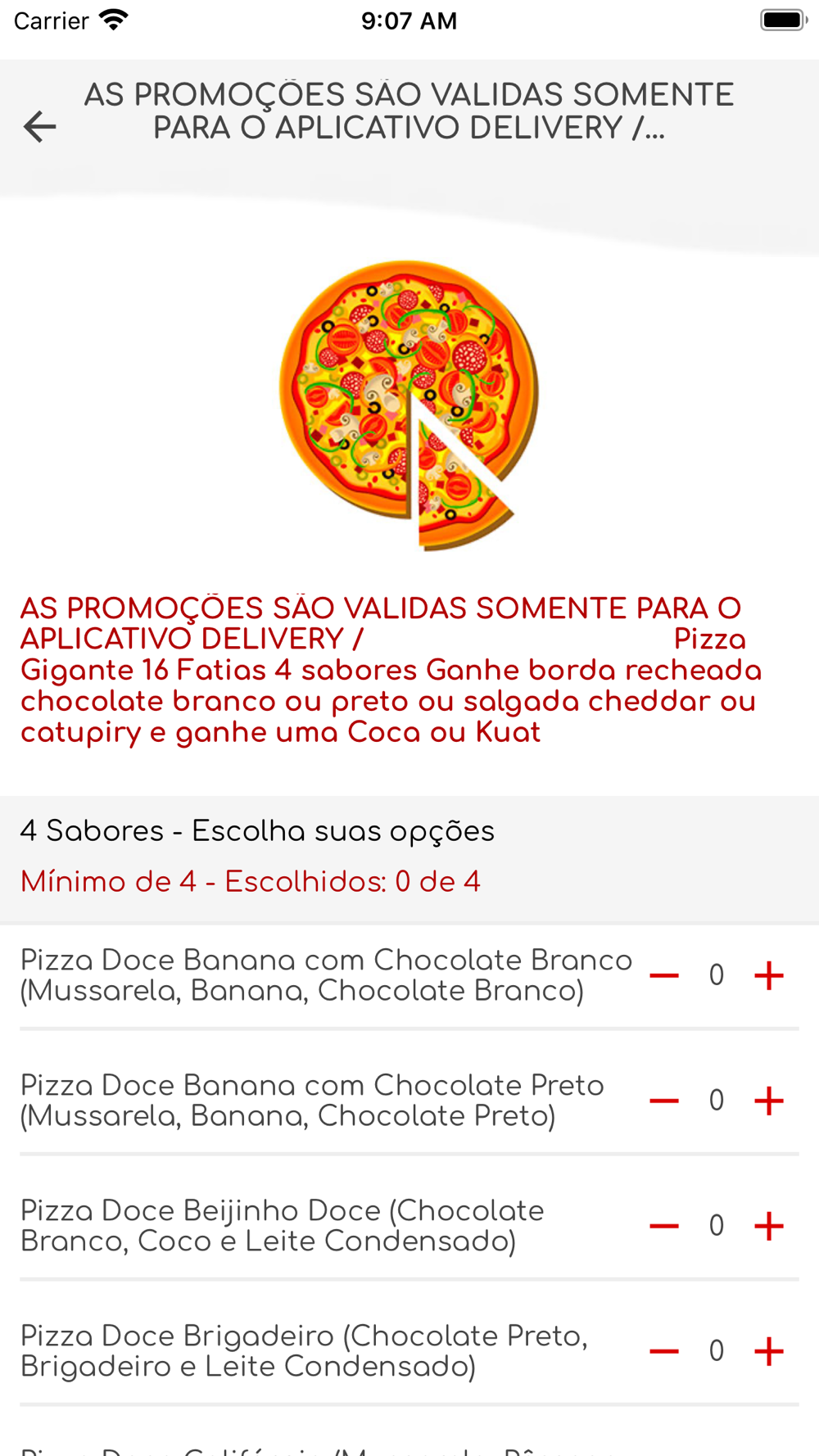Screen dimensions: 819x1456
Task: Add Pizza Doce Brigadeiro flavor
Action: coord(768,1351)
